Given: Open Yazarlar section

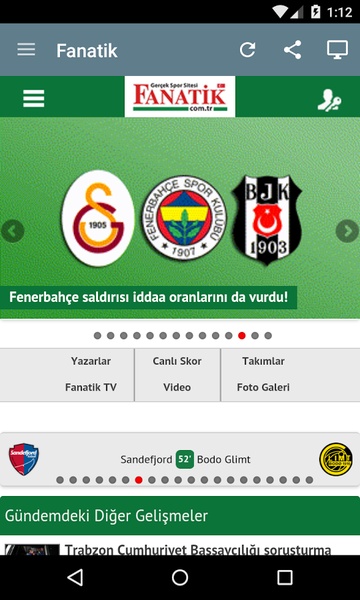Looking at the screenshot, I should coord(91,361).
